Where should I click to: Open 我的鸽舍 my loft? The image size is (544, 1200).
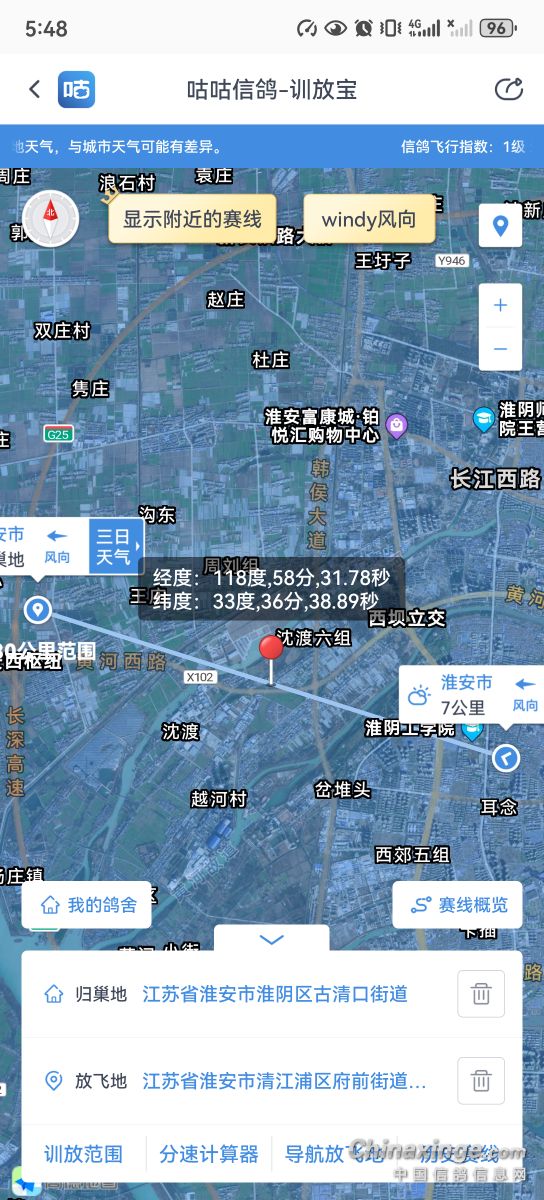click(87, 905)
